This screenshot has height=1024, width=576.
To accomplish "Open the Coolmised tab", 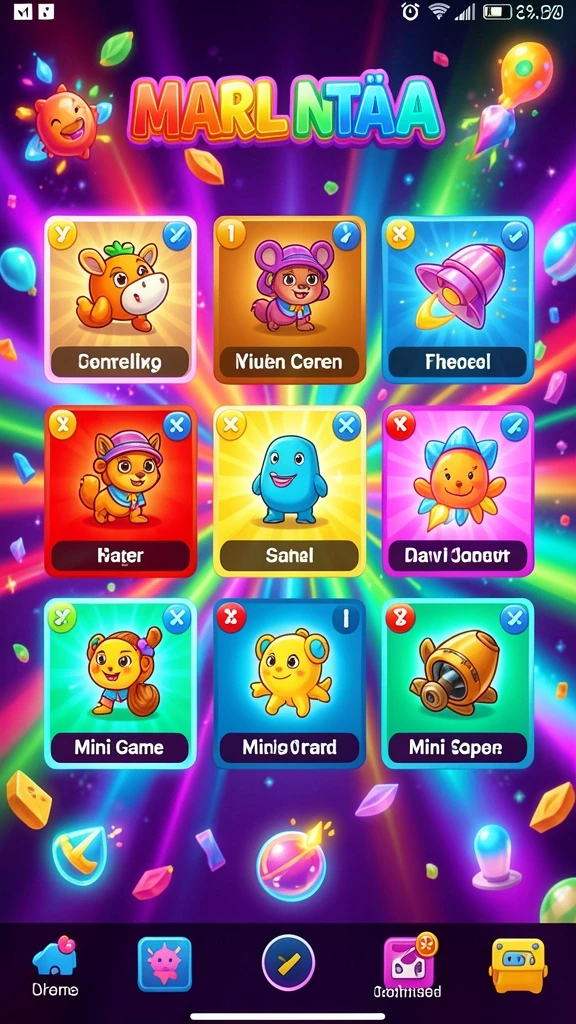I will (408, 965).
